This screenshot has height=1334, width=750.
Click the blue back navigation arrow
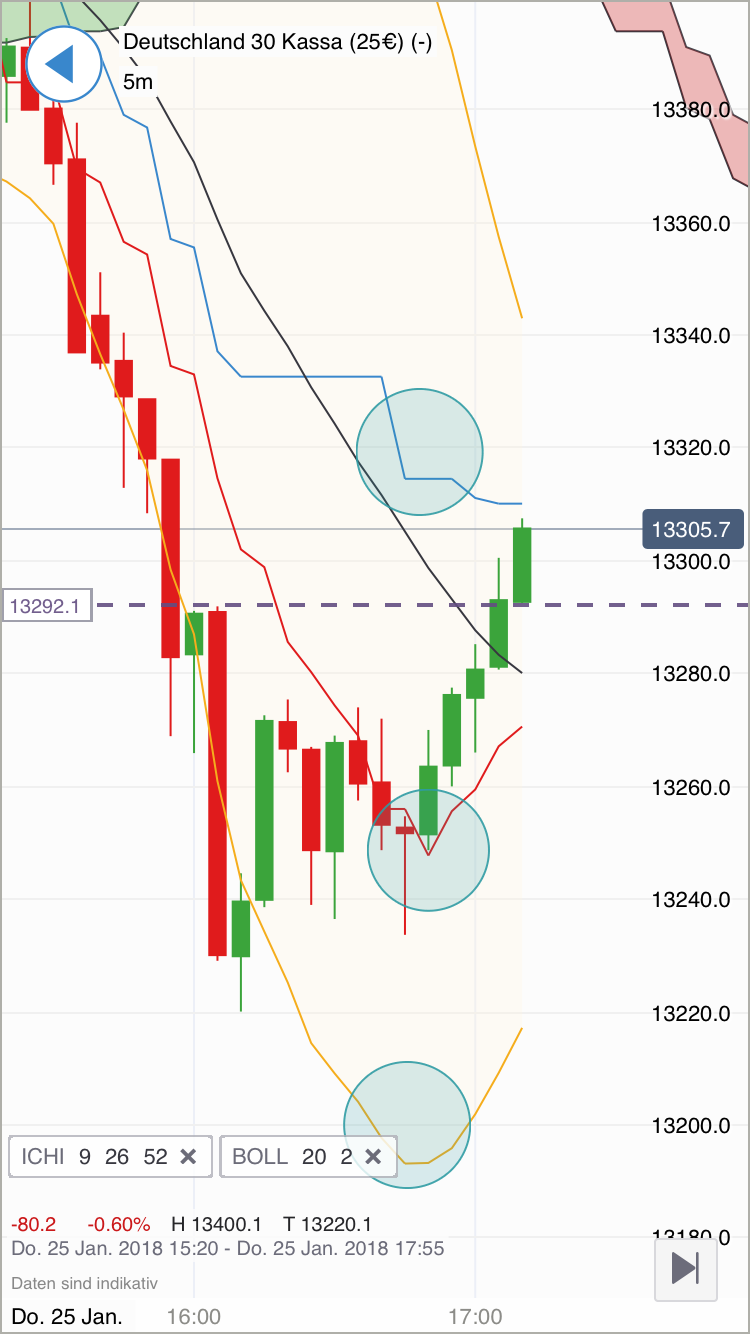click(x=62, y=64)
